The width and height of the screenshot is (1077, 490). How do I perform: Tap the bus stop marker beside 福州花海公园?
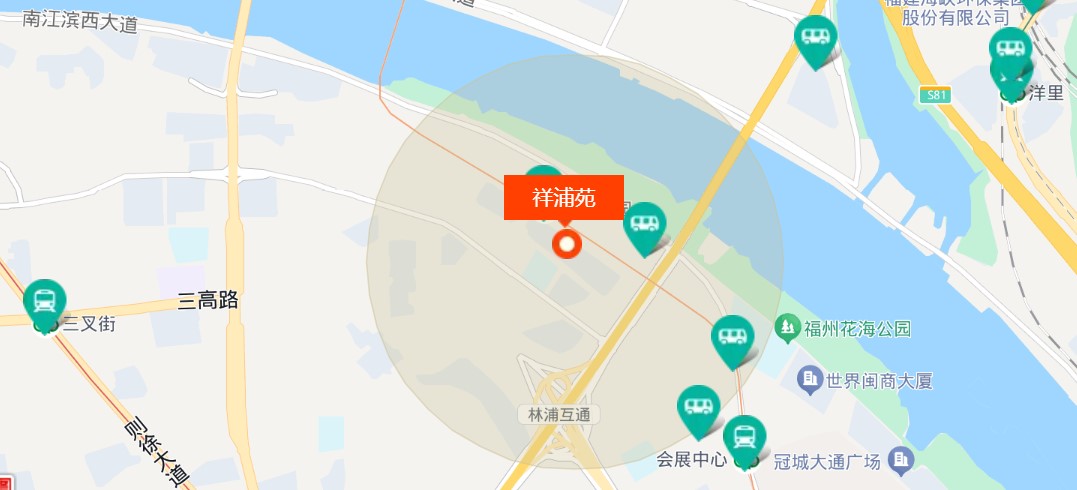[x=733, y=337]
